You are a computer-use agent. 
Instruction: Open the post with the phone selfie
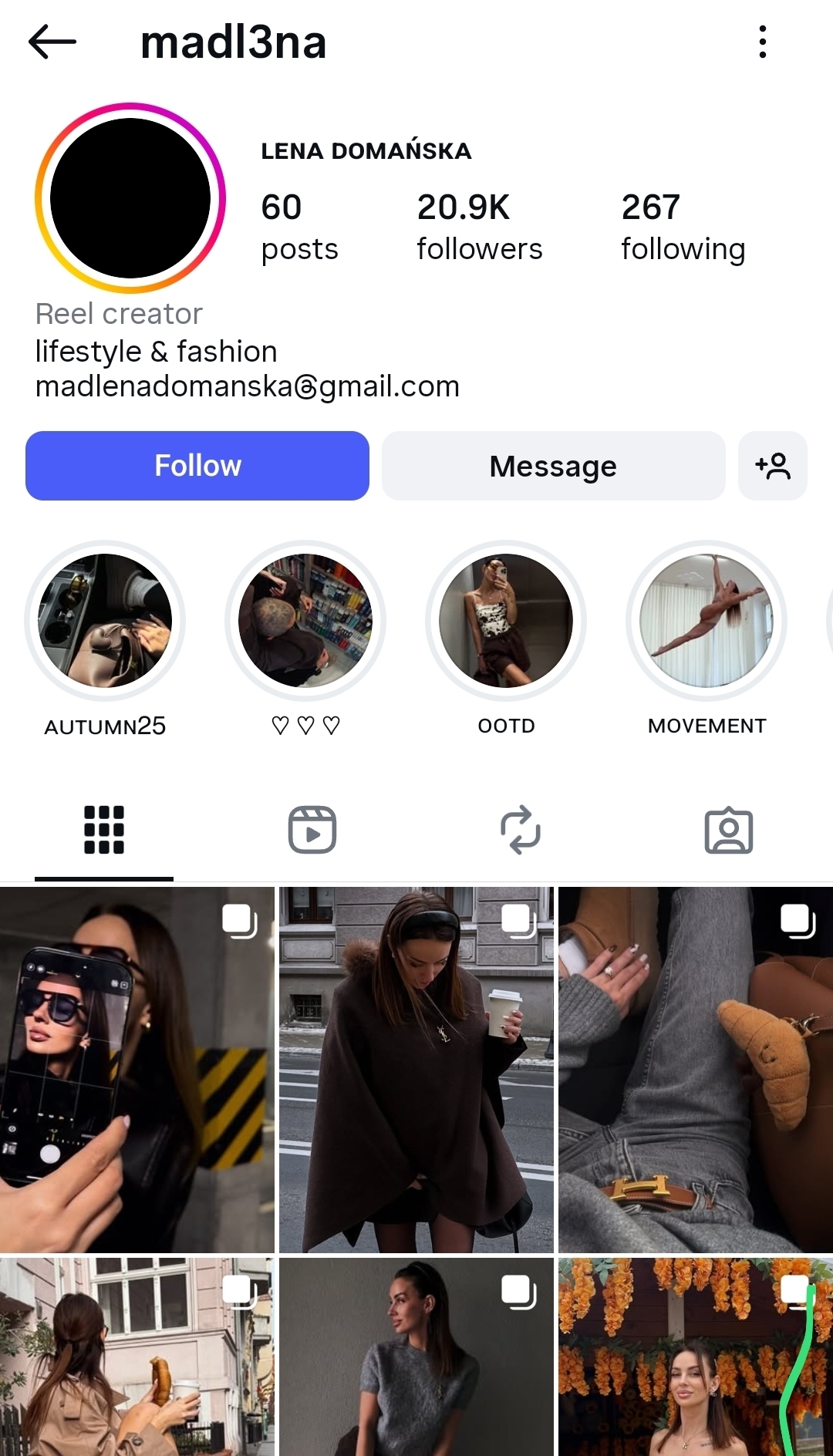pos(137,1069)
